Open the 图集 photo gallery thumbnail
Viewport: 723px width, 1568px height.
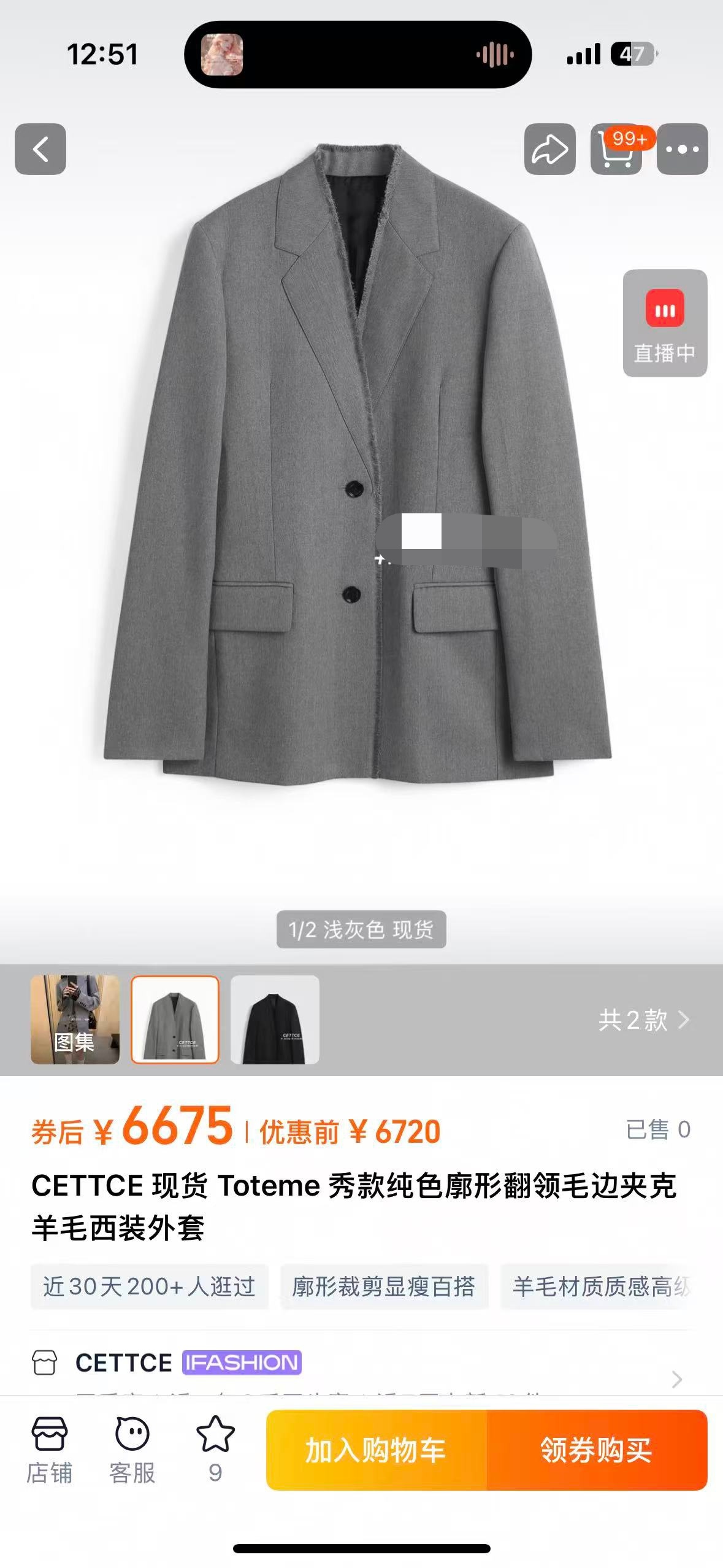(75, 1020)
